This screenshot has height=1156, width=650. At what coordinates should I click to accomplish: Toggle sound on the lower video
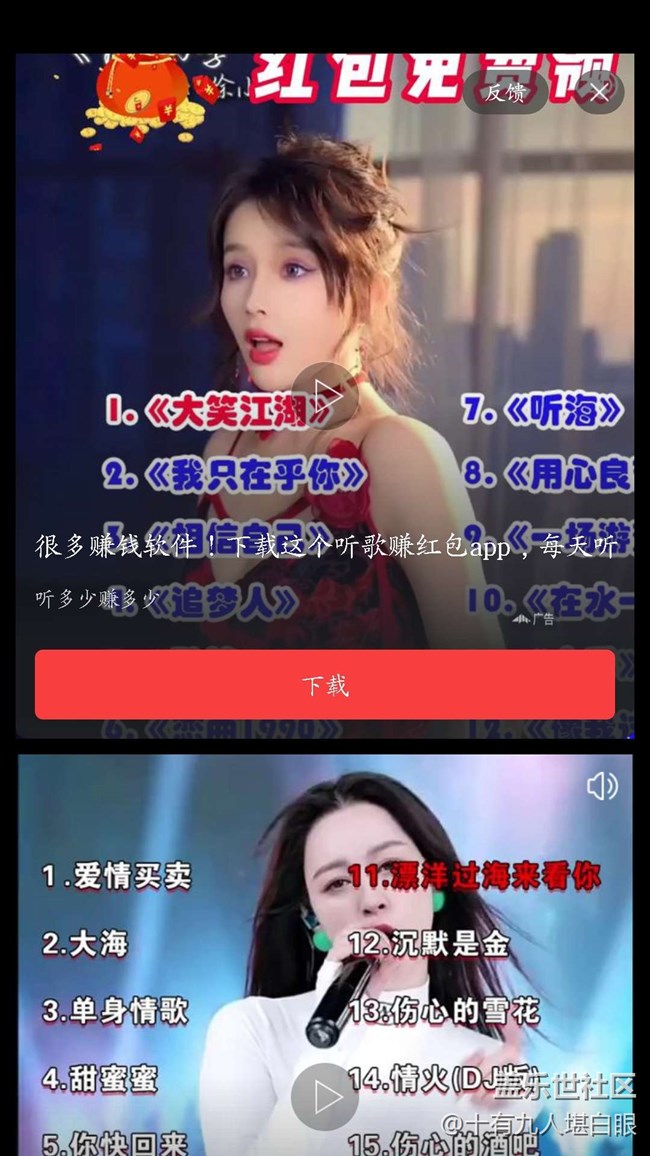pos(602,787)
